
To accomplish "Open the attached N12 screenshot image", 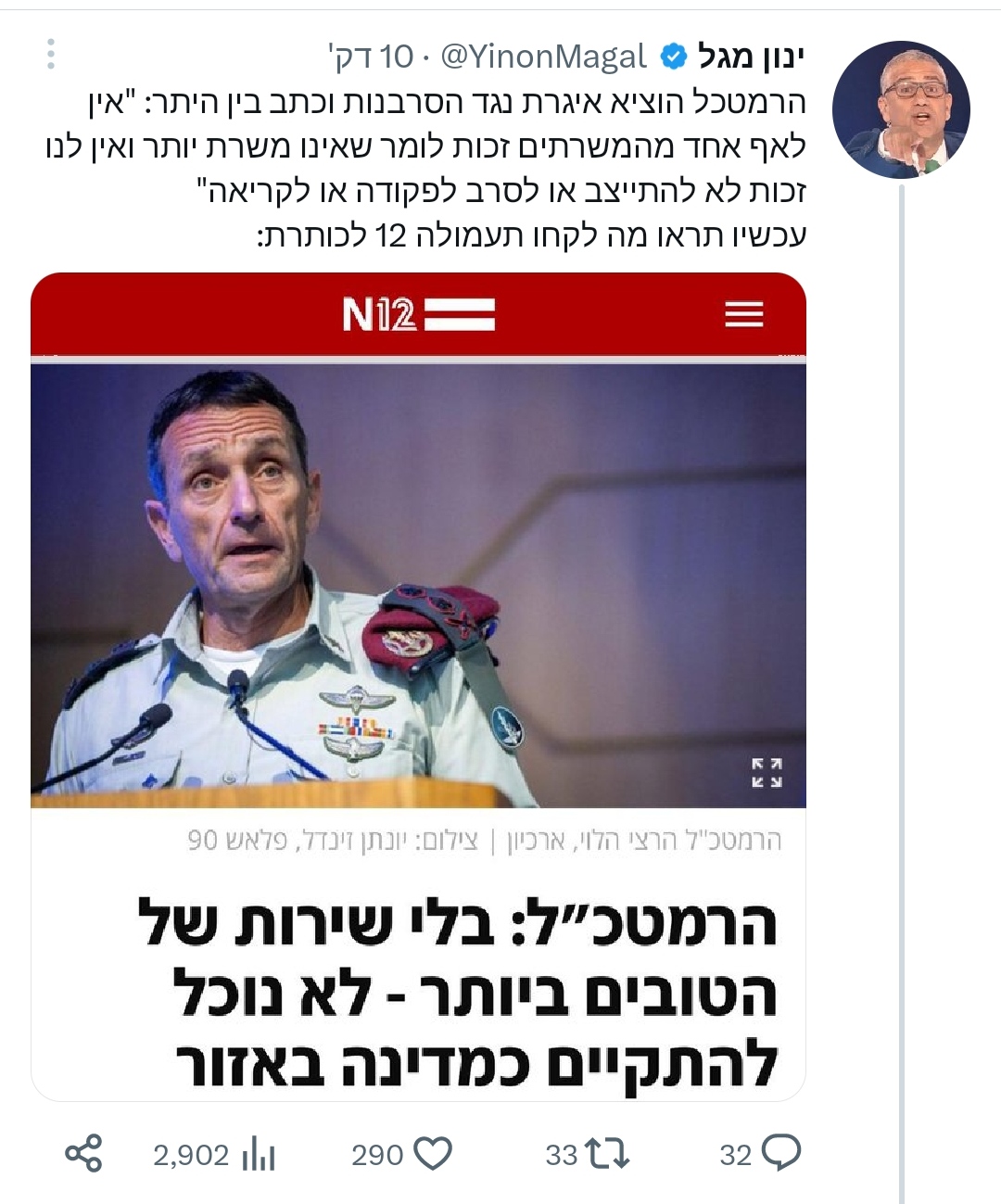I will [x=418, y=686].
